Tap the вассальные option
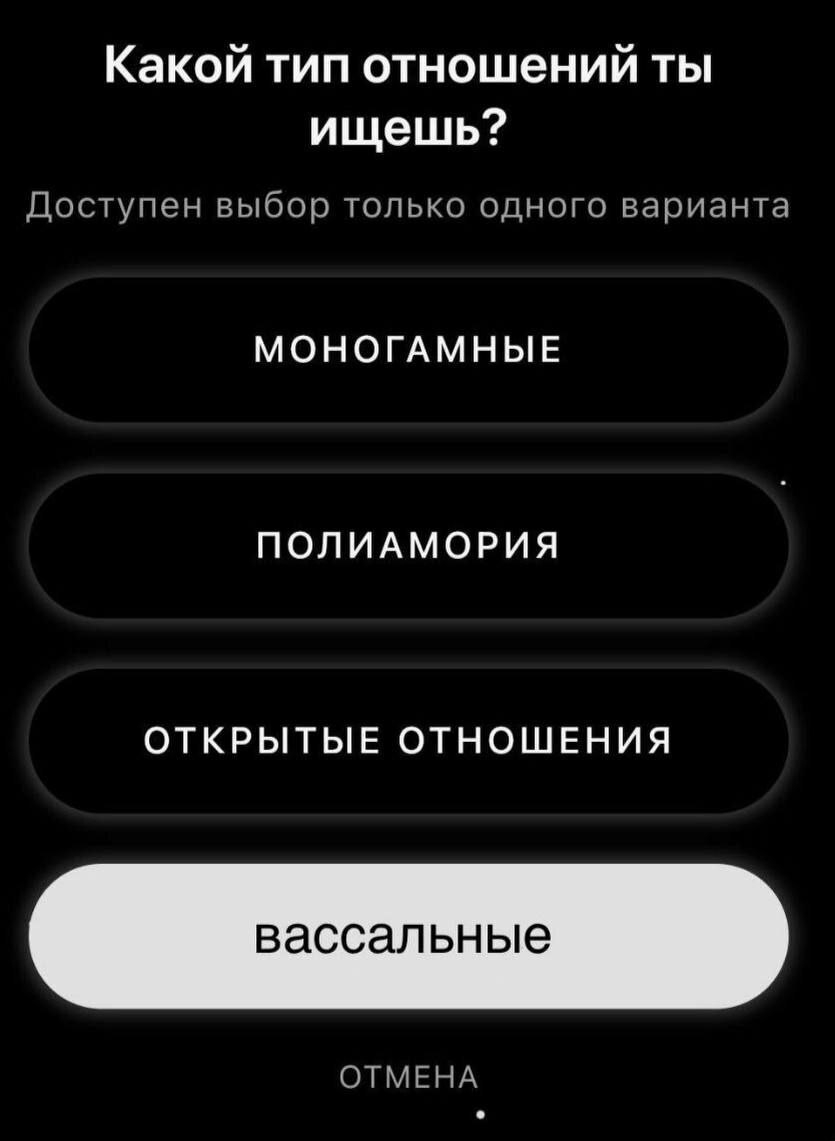Viewport: 835px width, 1141px height. (408, 937)
